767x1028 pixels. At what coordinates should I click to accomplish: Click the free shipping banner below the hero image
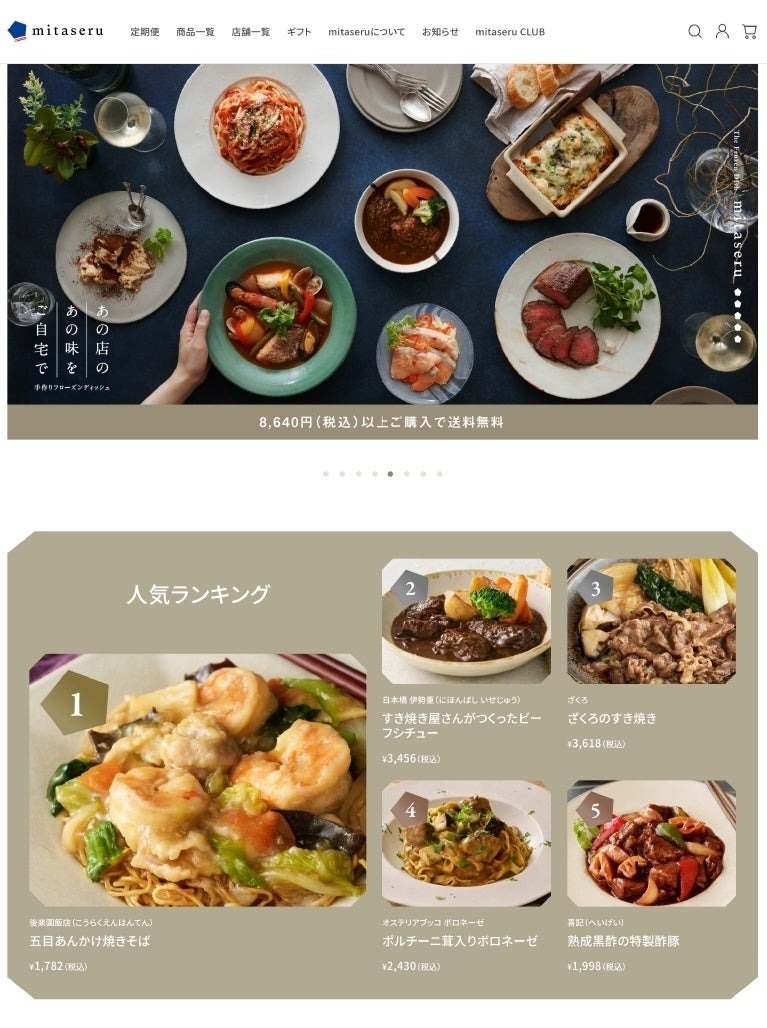(383, 422)
